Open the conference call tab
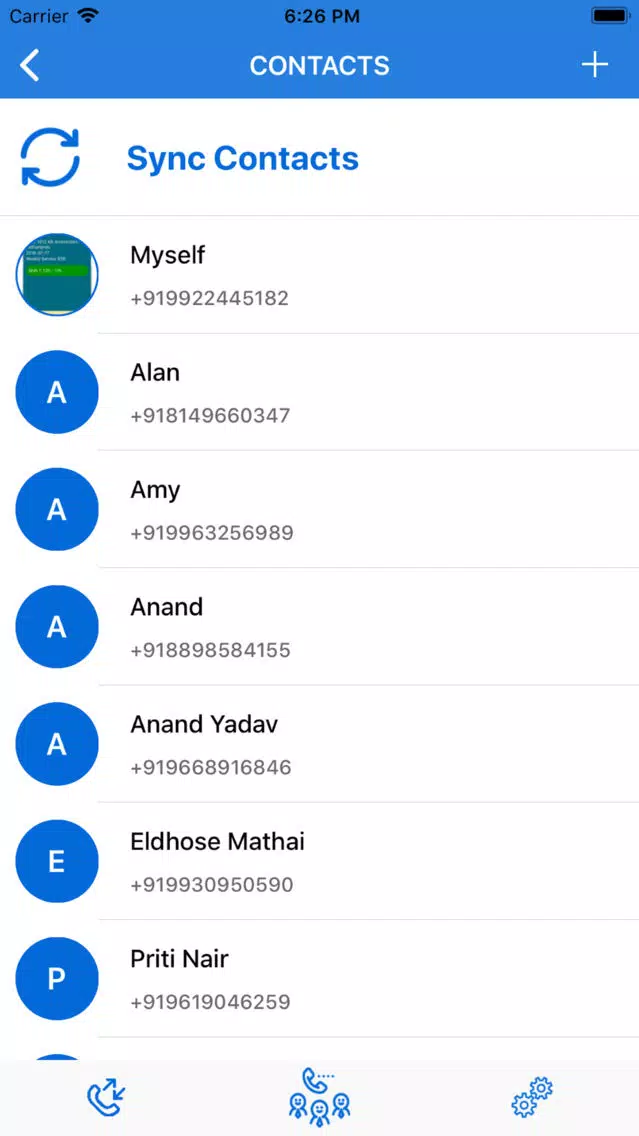 point(320,1096)
